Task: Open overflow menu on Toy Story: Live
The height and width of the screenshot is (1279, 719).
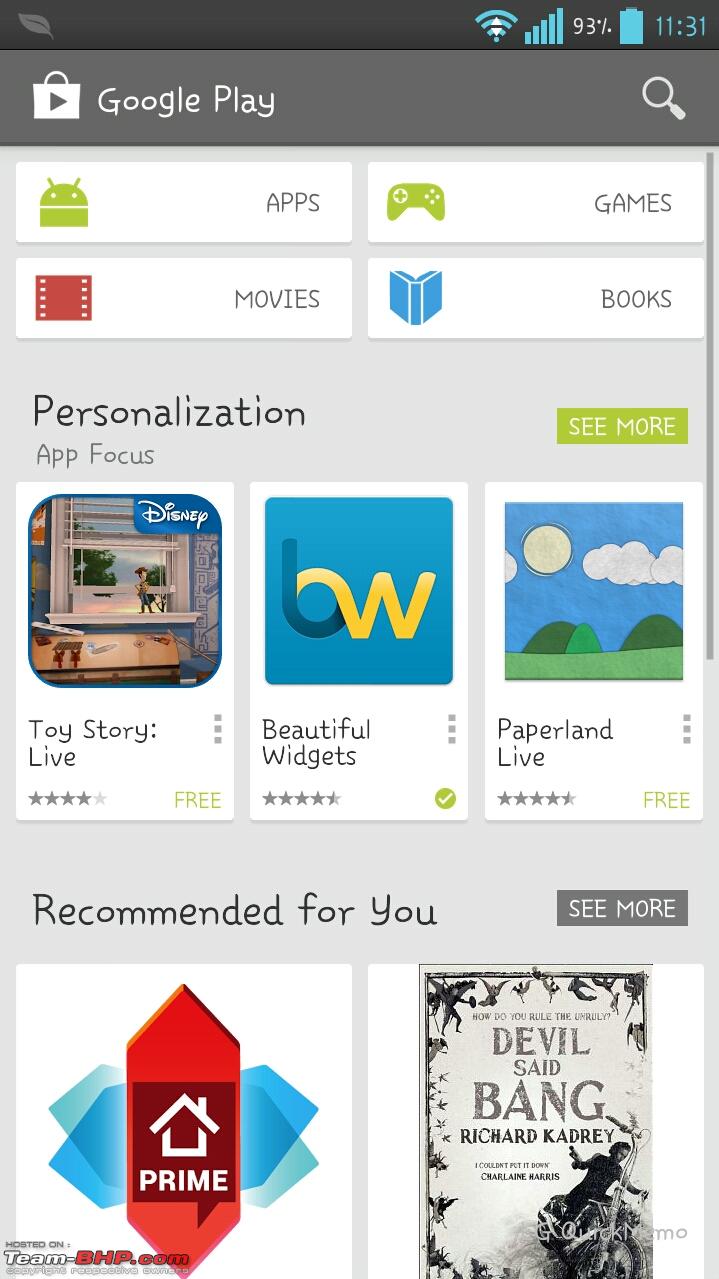Action: 217,729
